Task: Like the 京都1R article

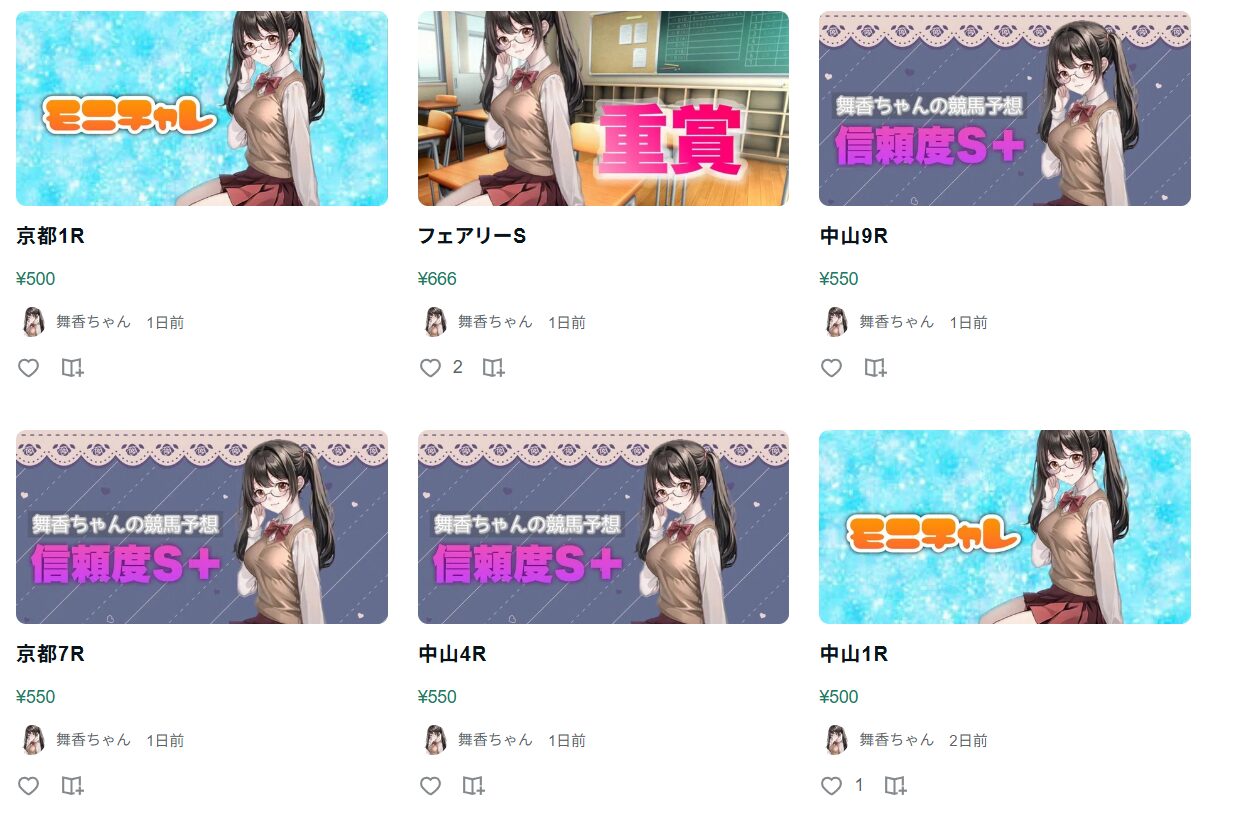Action: point(29,368)
